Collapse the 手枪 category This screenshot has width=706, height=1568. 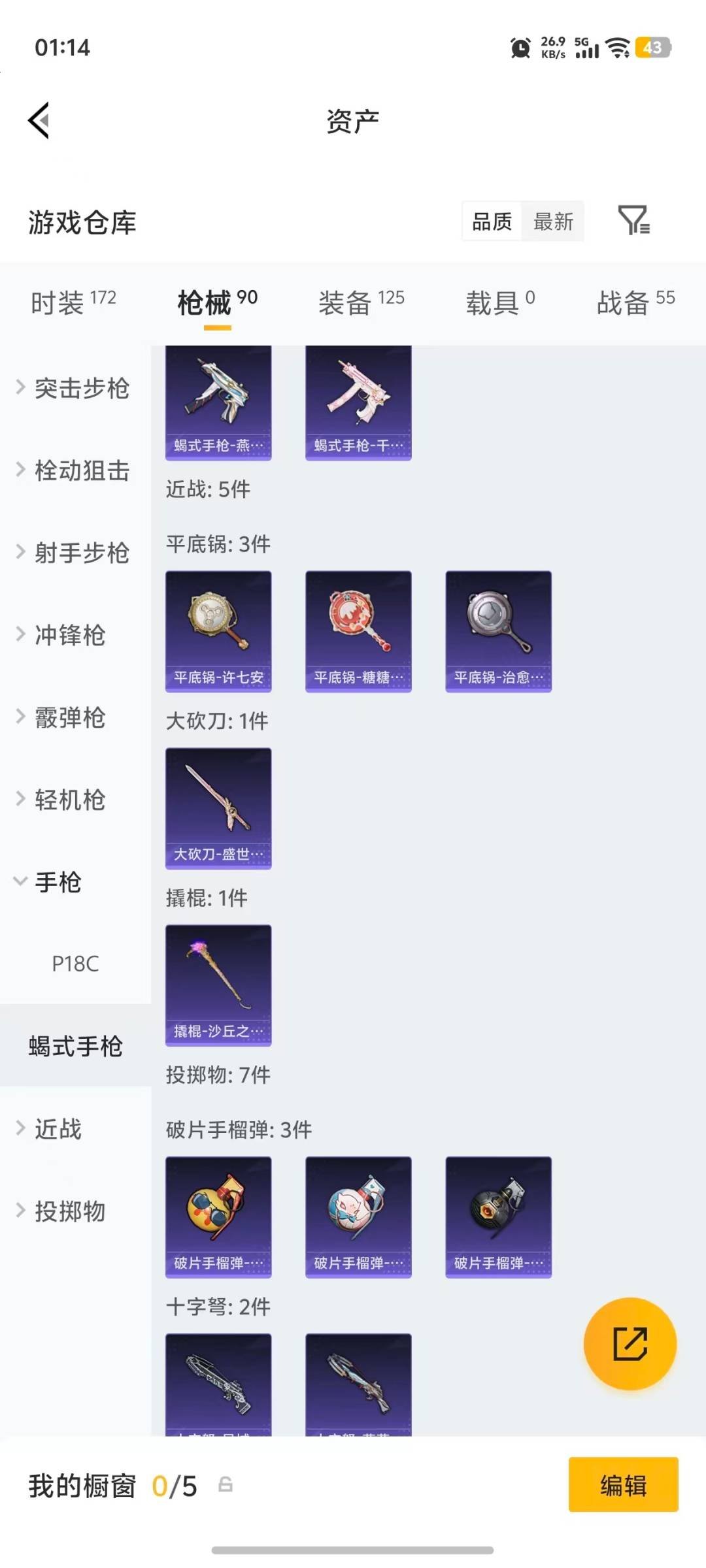pyautogui.click(x=58, y=882)
